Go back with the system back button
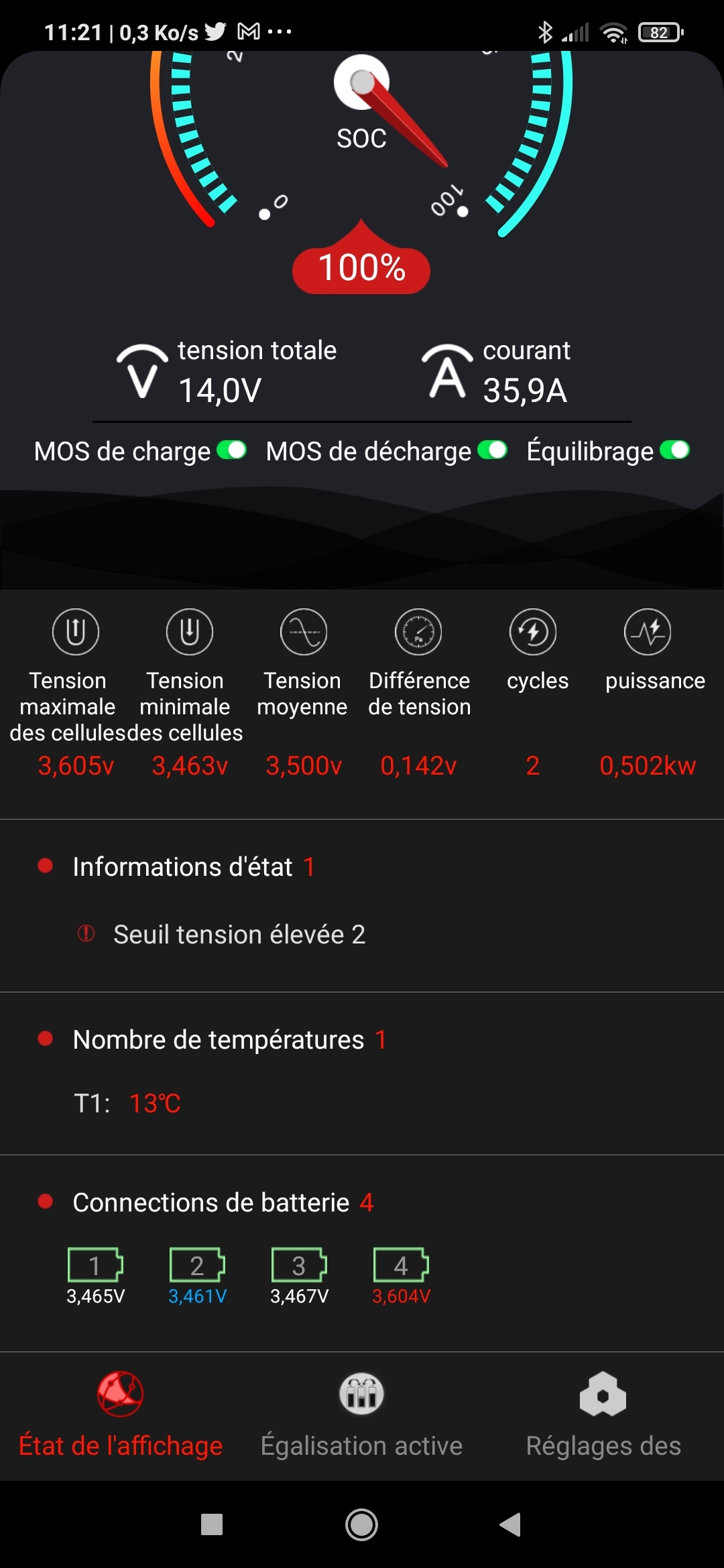Screen dimensions: 724x1568 coord(511,1524)
